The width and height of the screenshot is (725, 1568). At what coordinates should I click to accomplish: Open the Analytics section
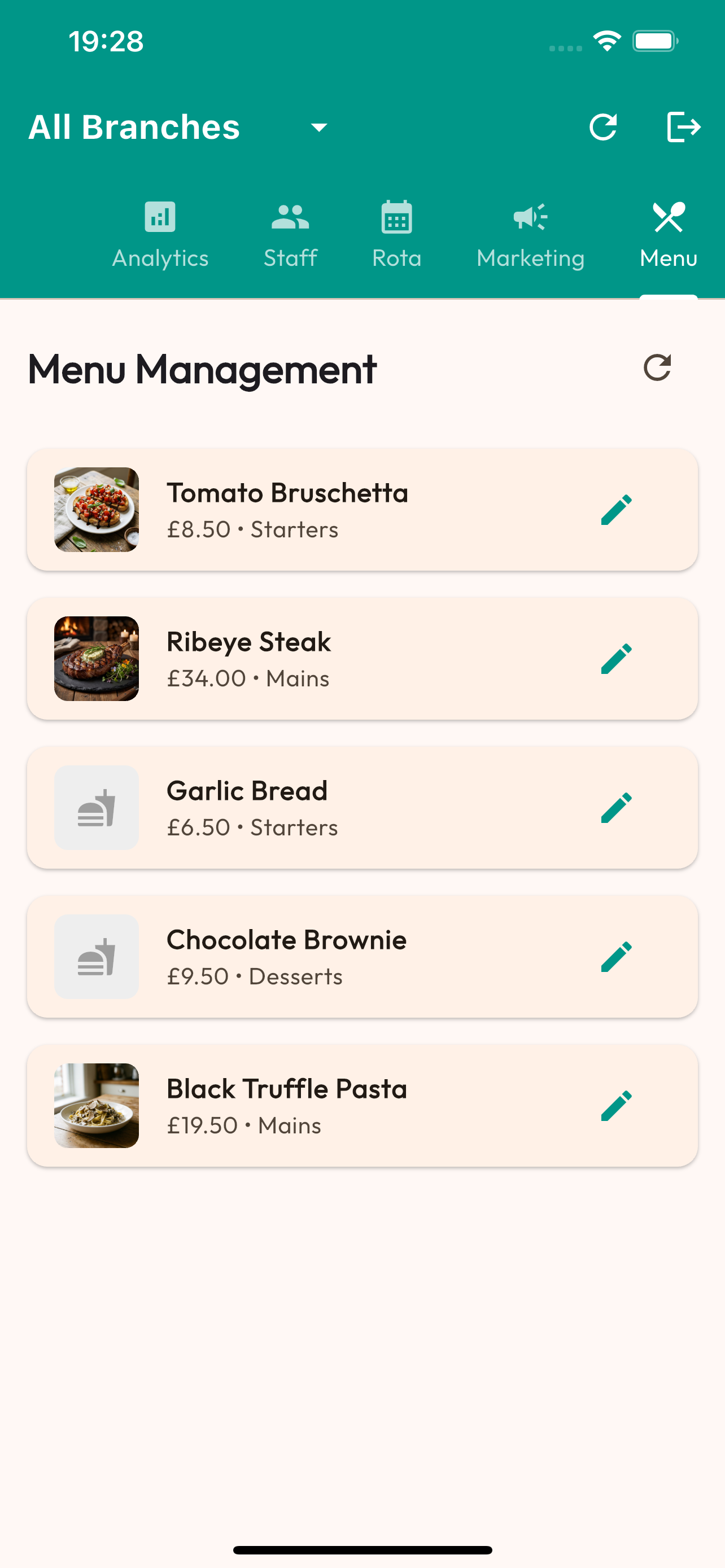coord(159,234)
